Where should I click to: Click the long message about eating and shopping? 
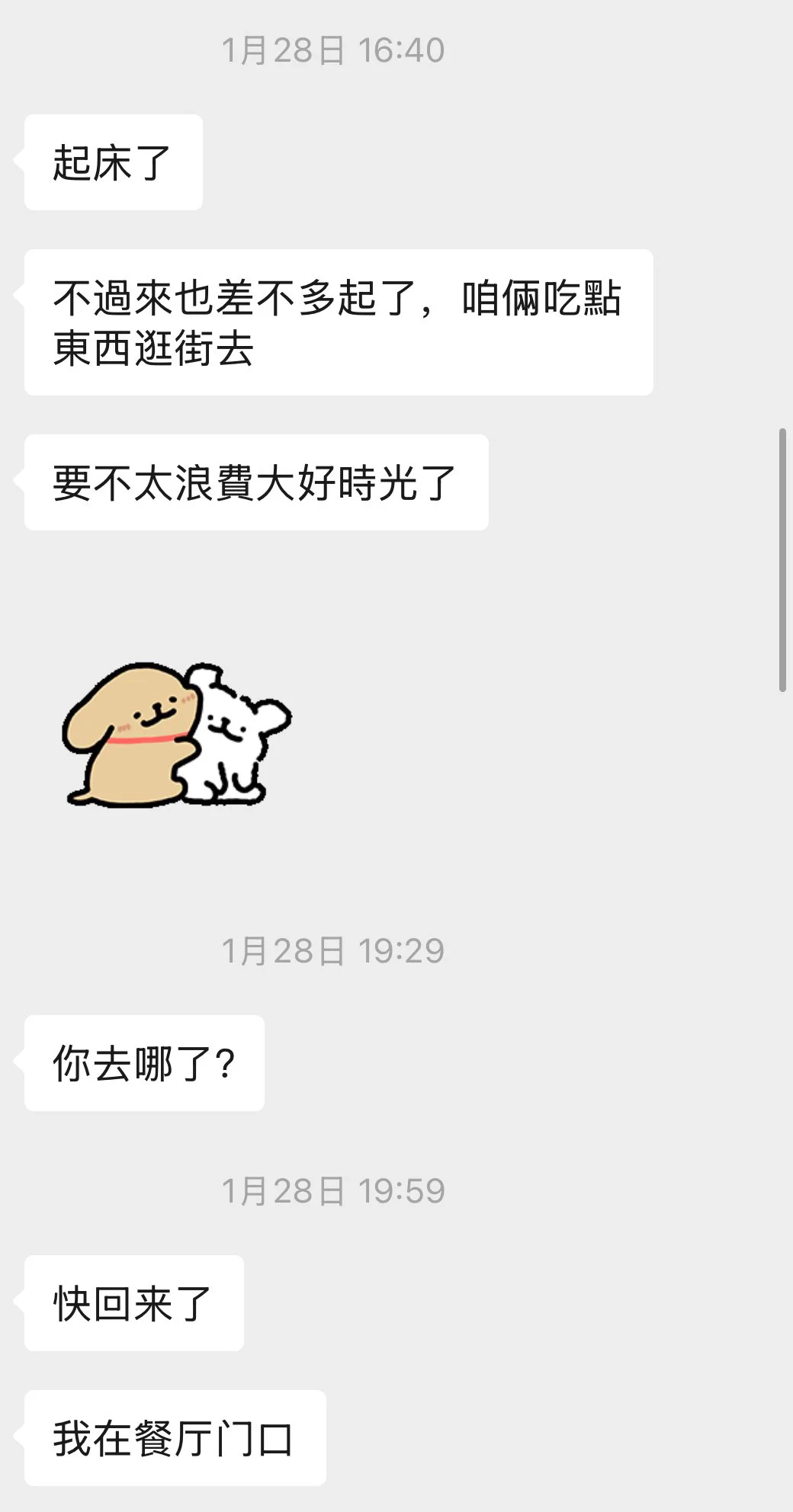point(339,321)
